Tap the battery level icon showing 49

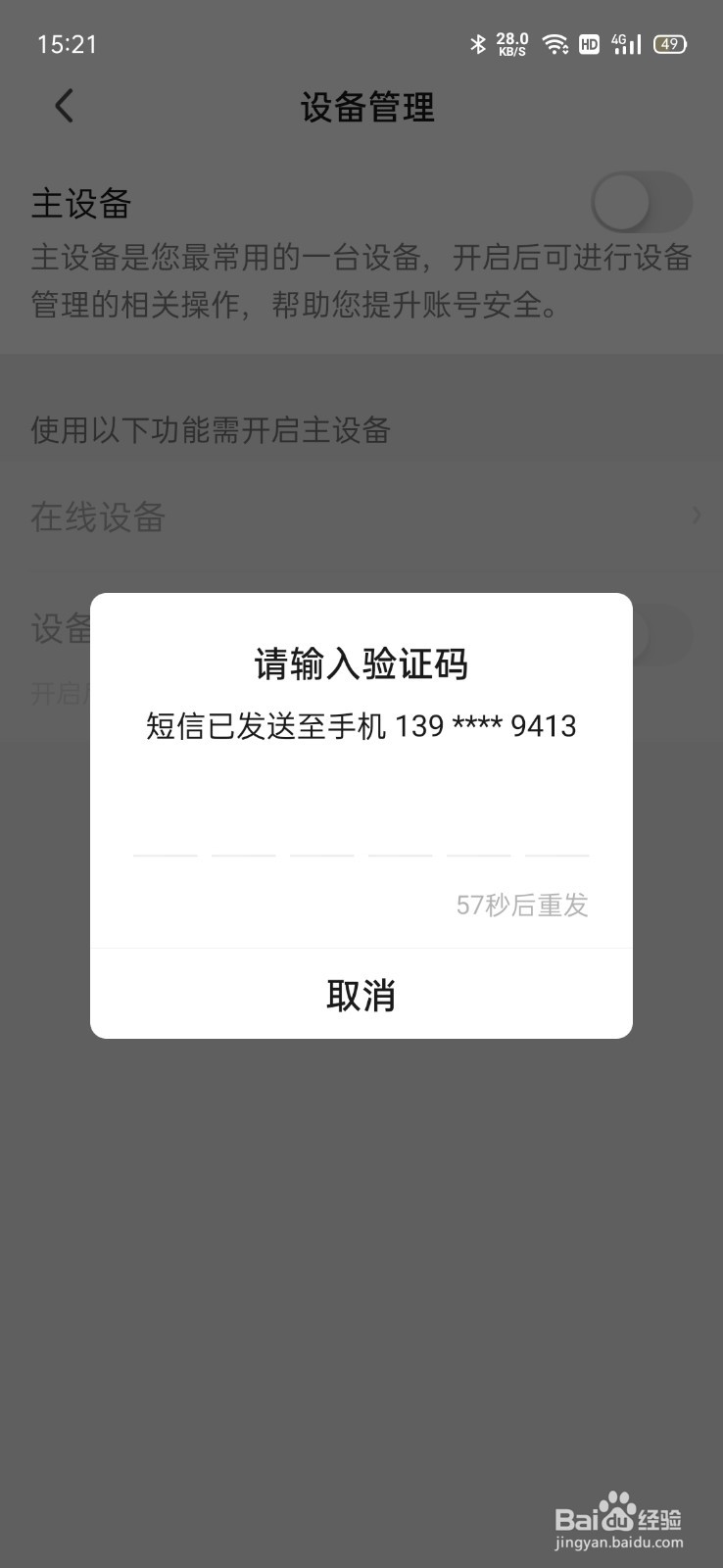(x=670, y=44)
